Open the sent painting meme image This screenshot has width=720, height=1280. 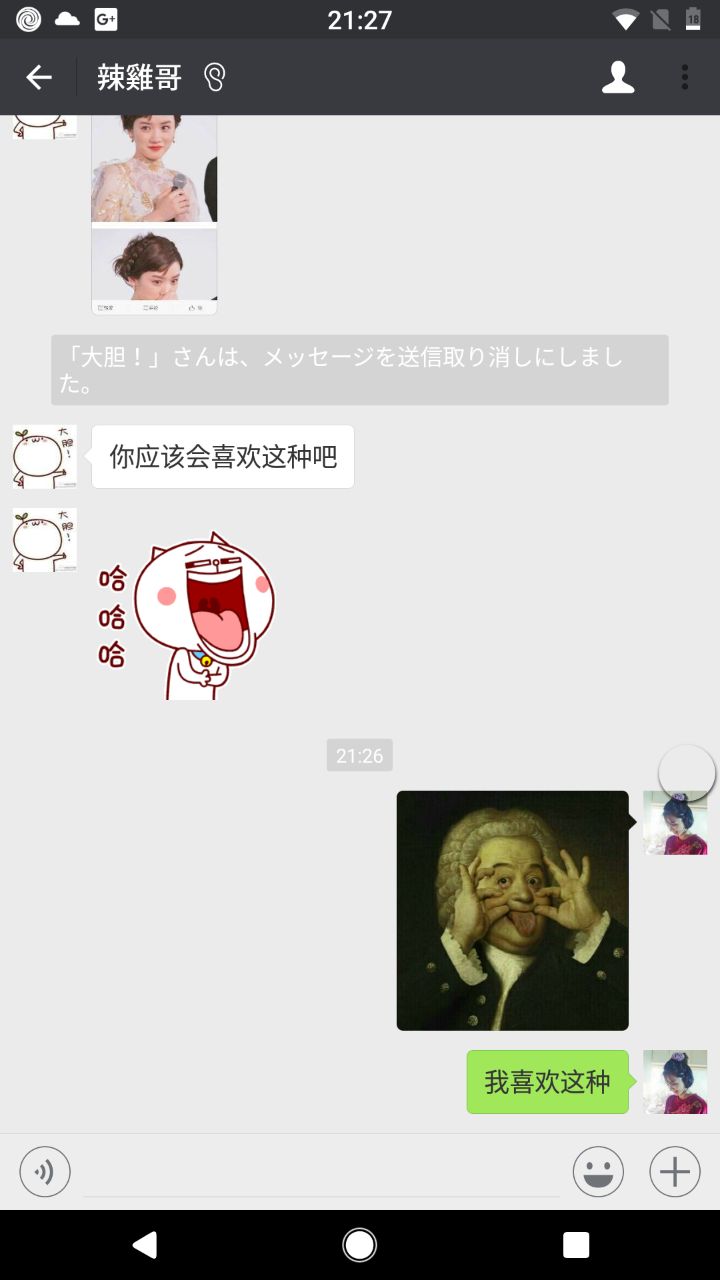[x=512, y=910]
